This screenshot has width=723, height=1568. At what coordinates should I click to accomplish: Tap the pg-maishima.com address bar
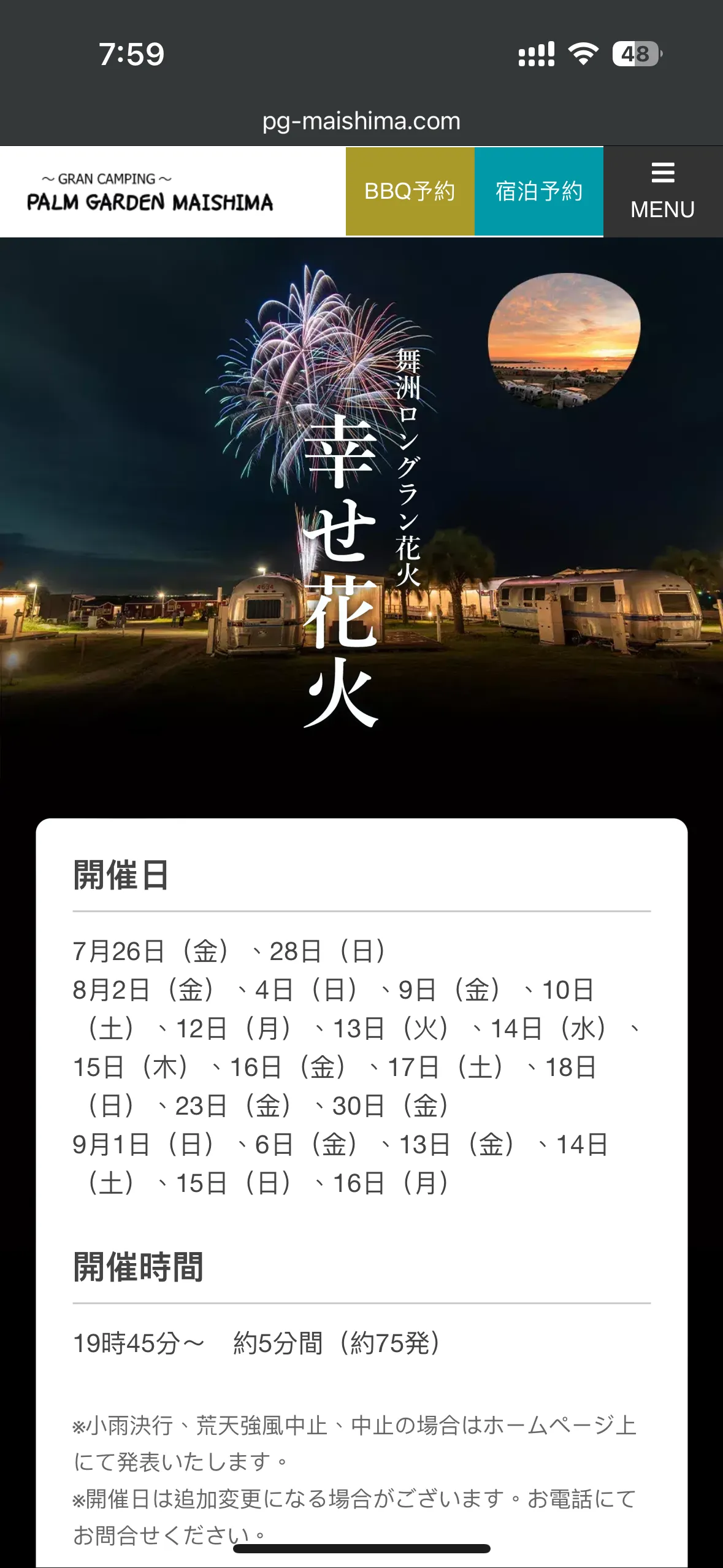[x=361, y=121]
